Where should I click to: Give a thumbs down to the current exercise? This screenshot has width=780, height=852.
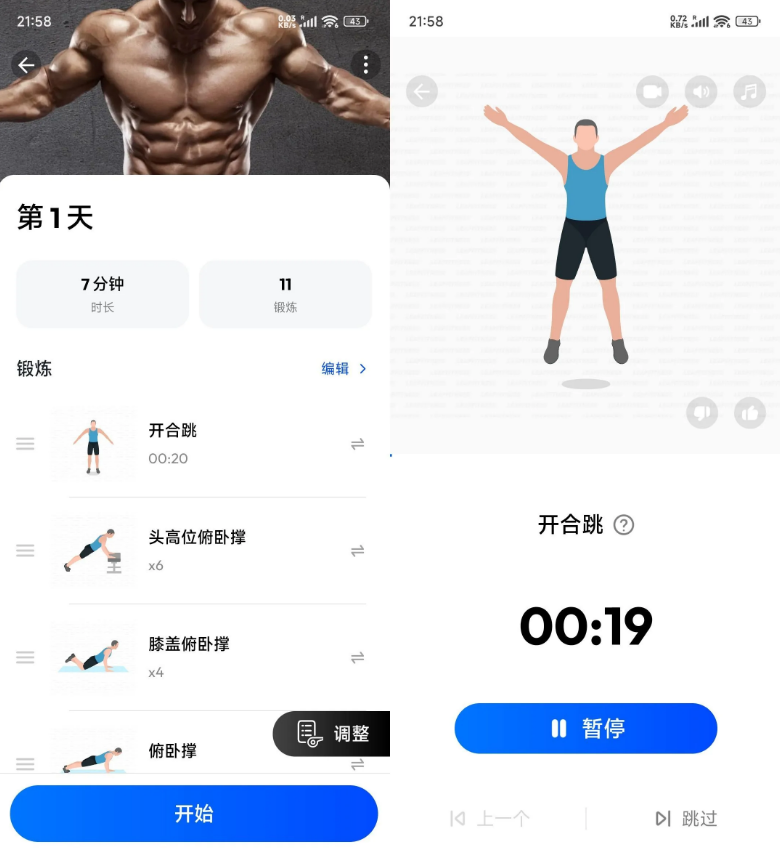(702, 413)
